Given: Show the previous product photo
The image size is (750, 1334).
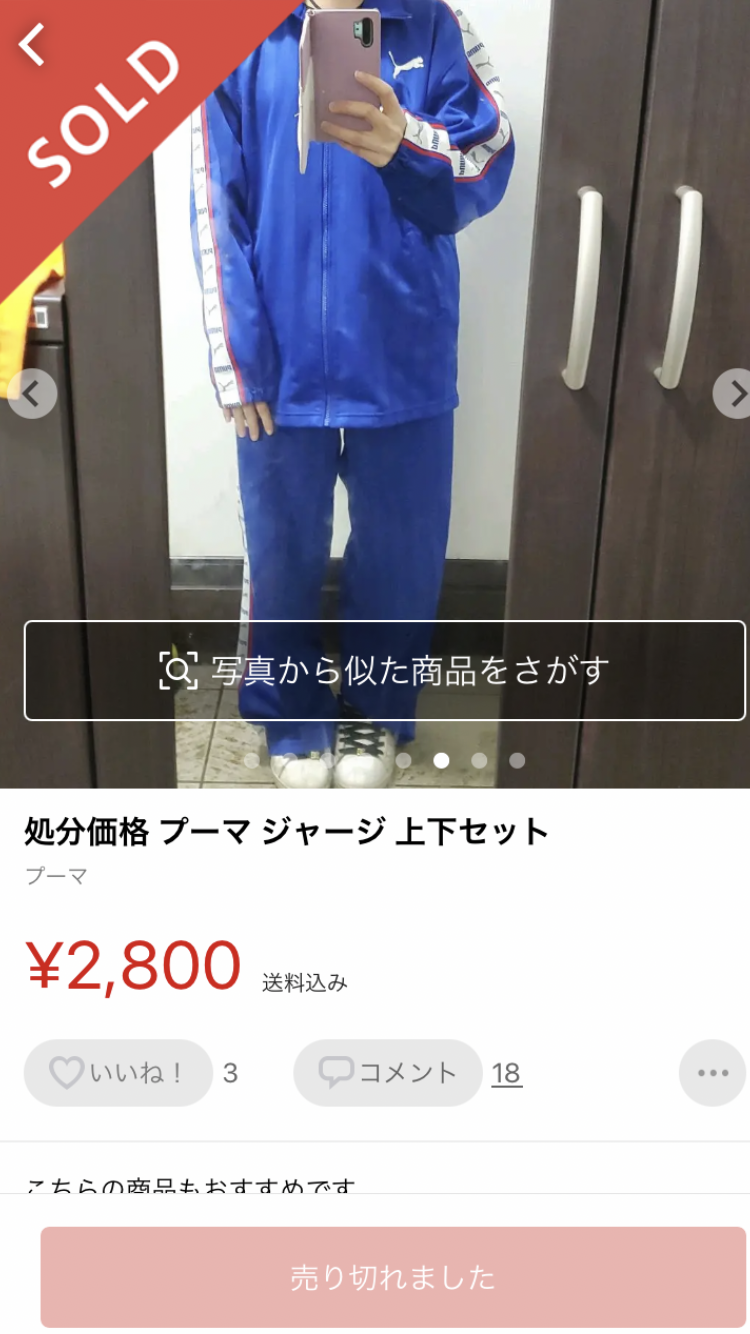Looking at the screenshot, I should click(32, 394).
